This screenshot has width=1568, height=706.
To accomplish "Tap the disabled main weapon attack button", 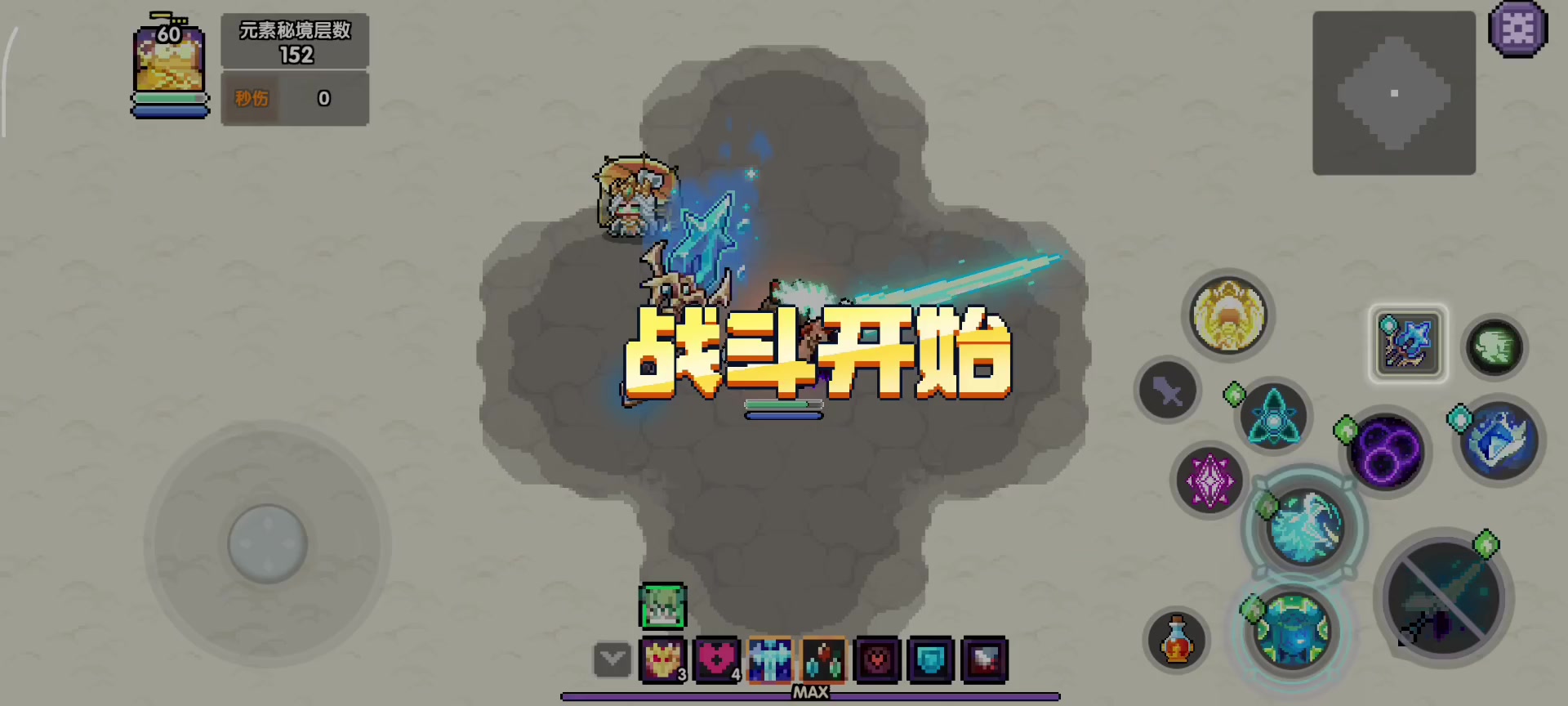I will [1444, 598].
